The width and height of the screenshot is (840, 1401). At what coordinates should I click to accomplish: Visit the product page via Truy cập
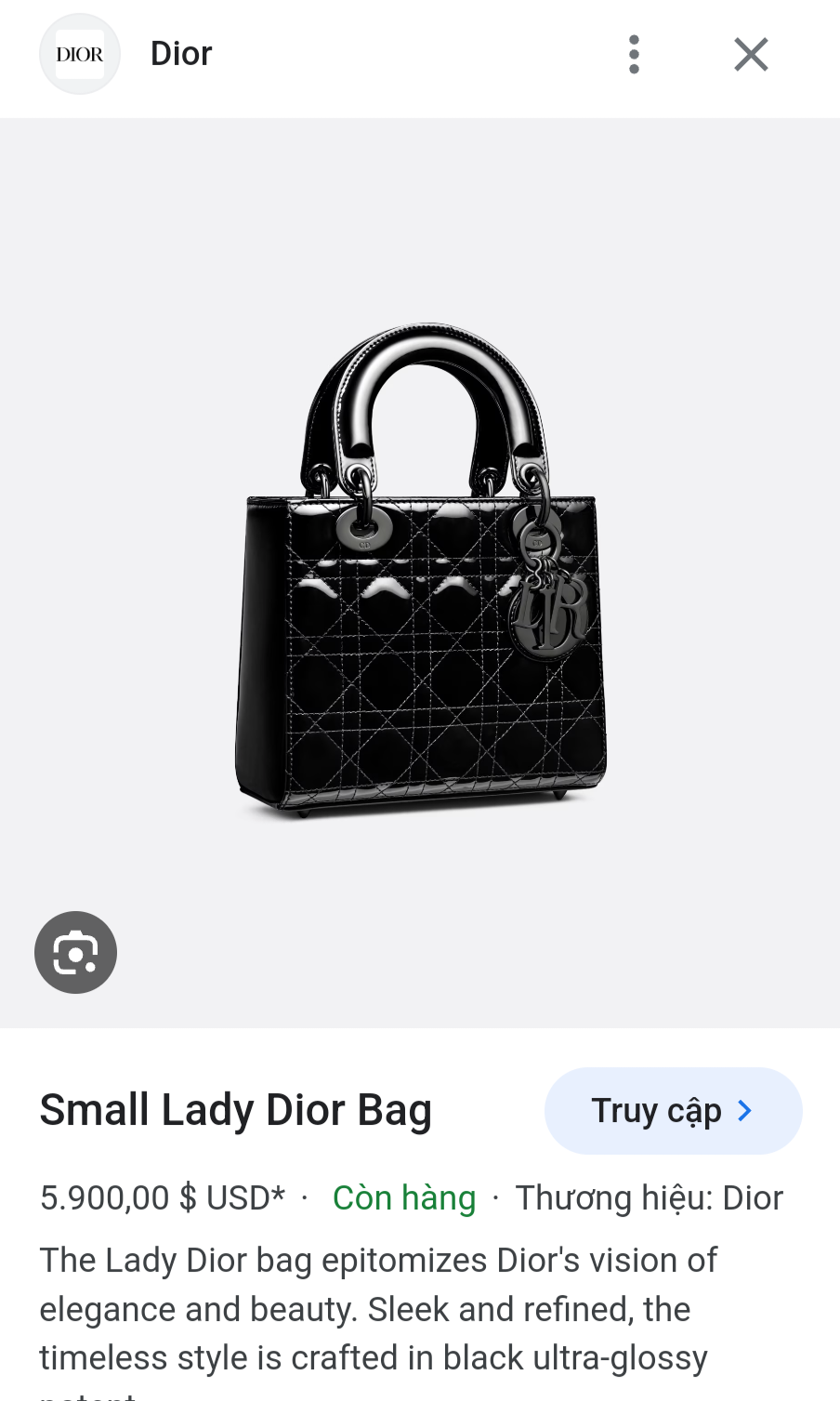pyautogui.click(x=673, y=1110)
